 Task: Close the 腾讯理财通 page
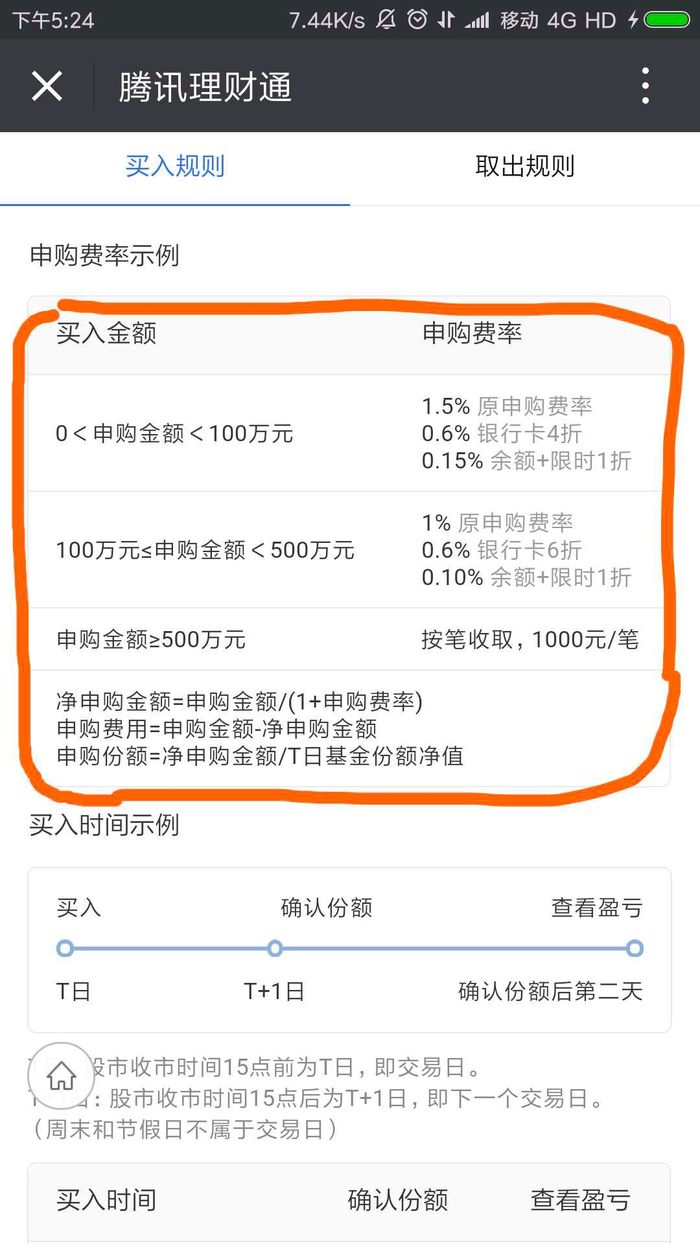click(x=47, y=87)
